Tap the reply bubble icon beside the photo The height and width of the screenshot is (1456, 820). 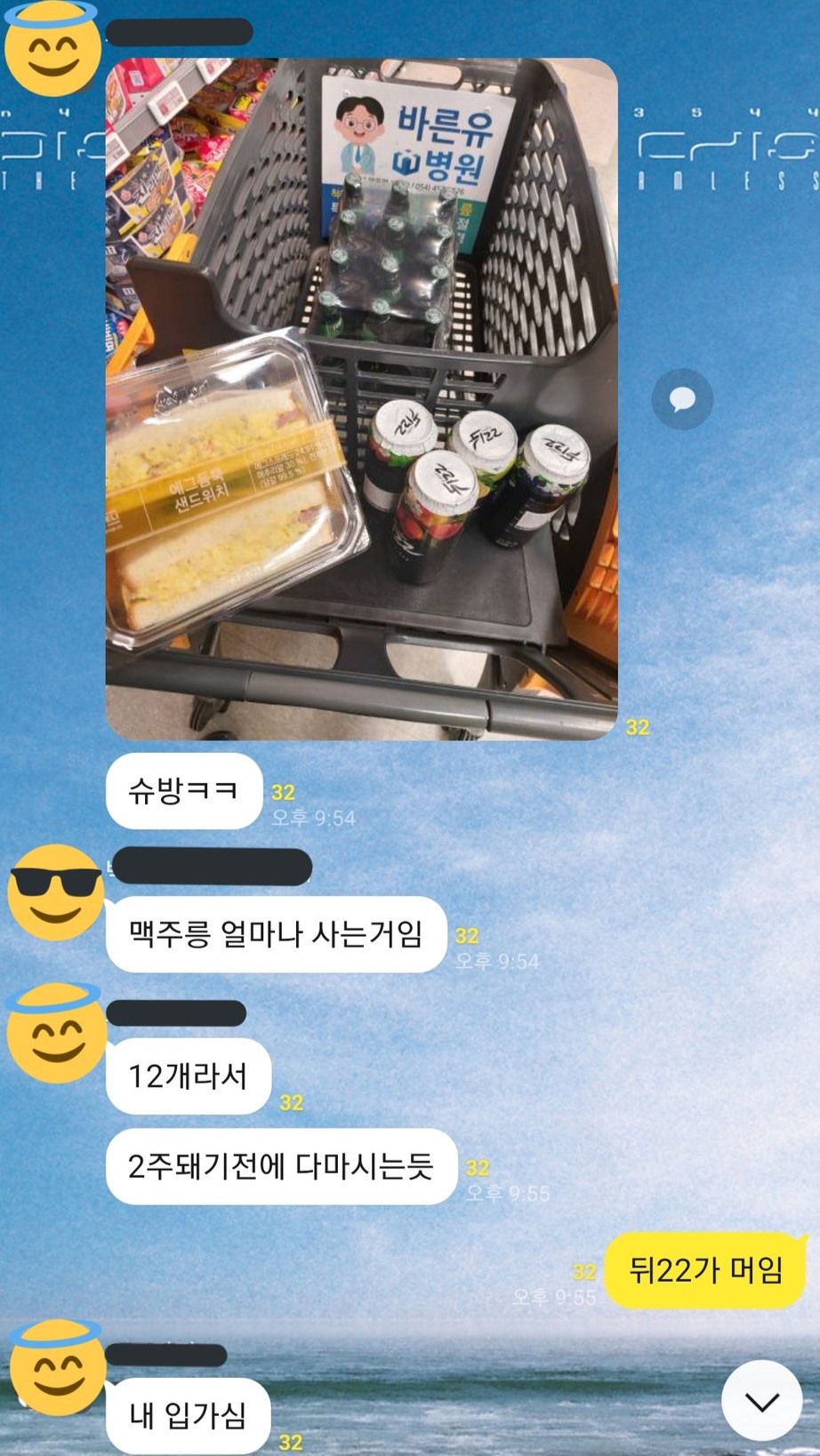[682, 399]
